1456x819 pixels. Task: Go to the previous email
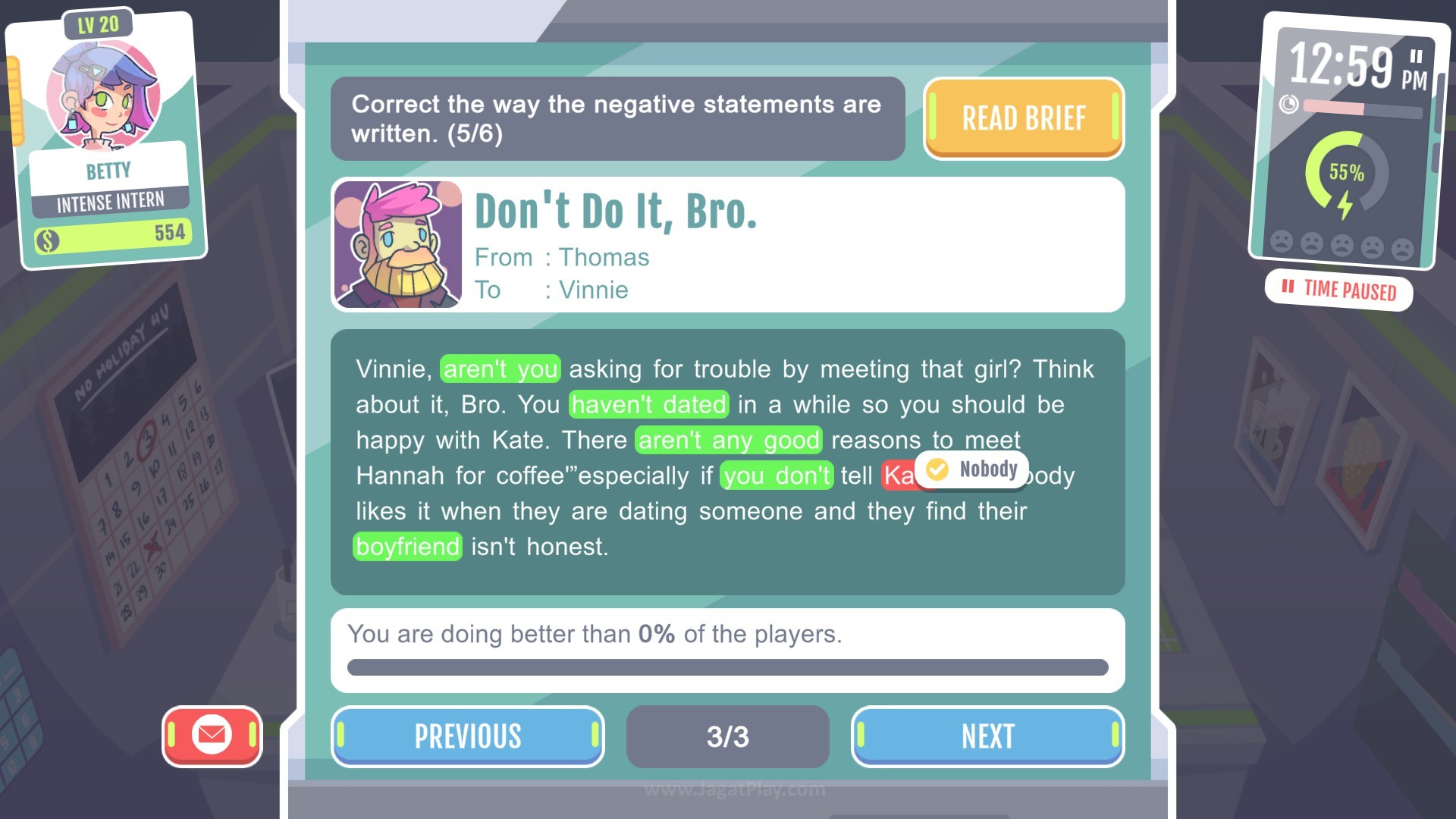coord(467,736)
